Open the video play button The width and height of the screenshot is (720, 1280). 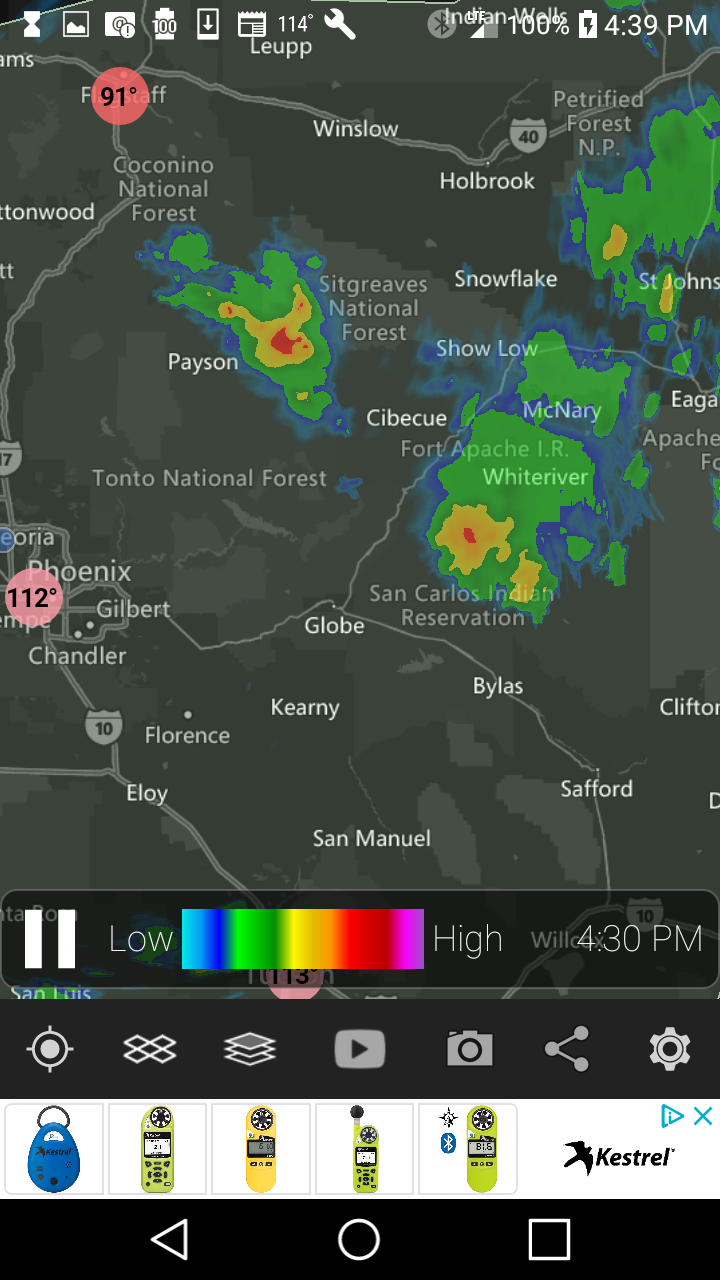pos(360,1050)
